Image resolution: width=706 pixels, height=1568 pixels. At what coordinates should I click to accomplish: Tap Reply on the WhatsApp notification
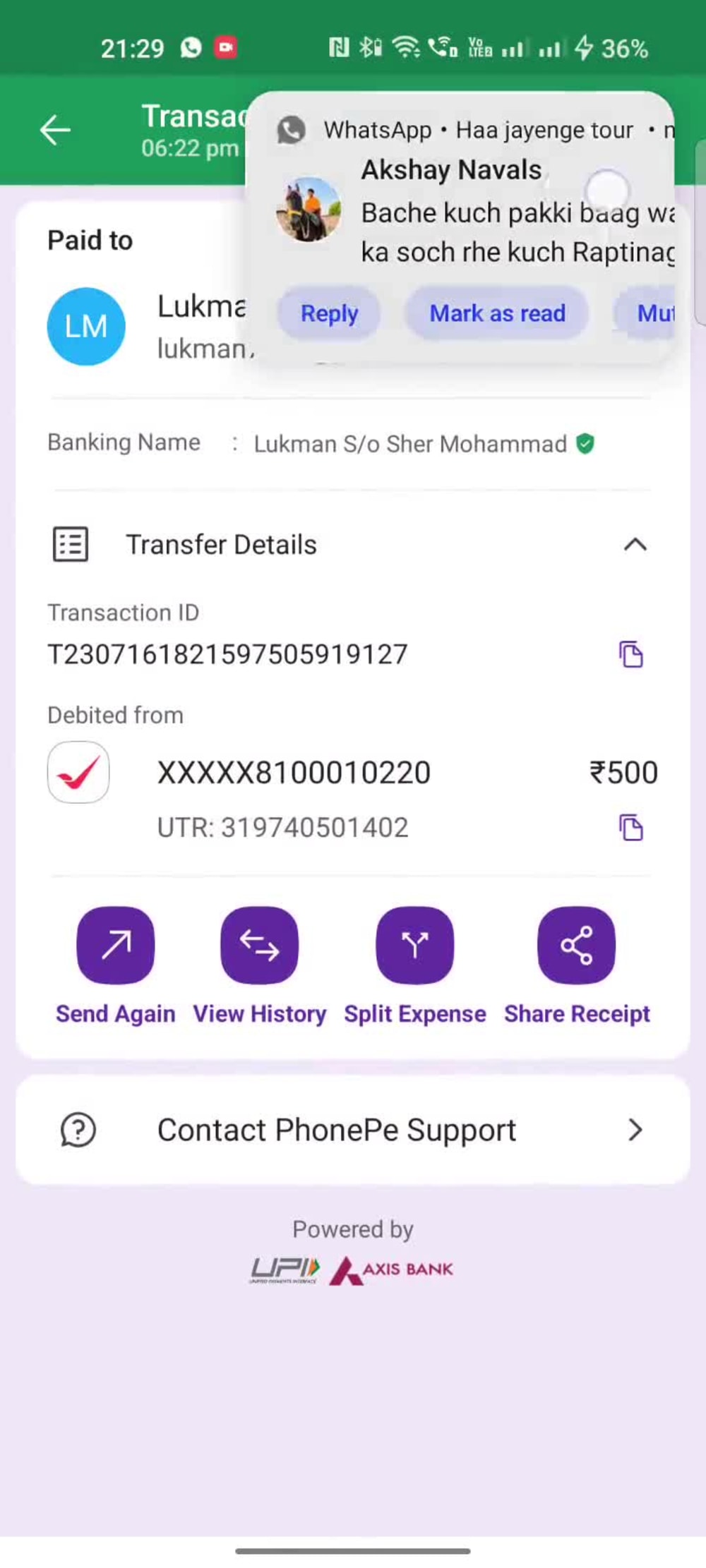[x=329, y=313]
